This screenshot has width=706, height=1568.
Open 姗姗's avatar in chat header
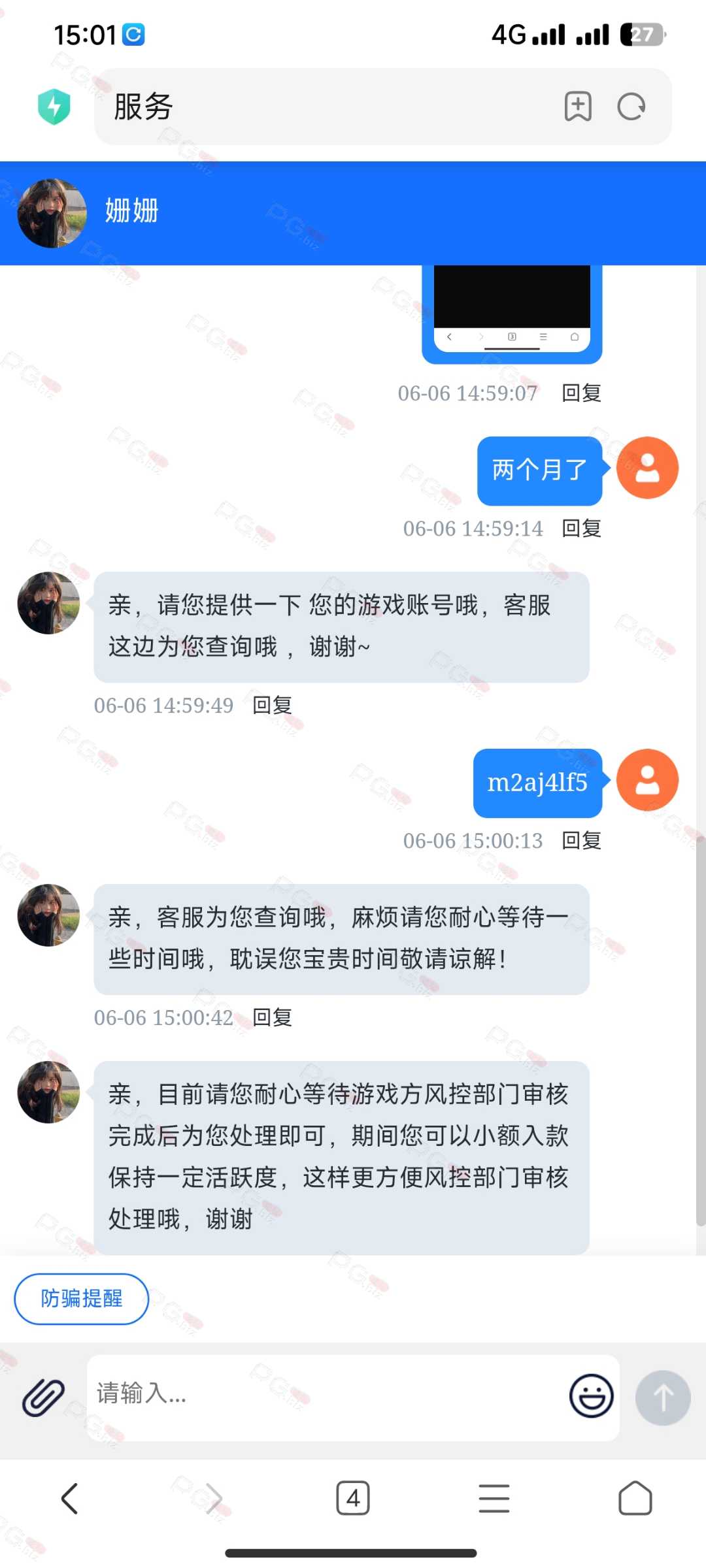tap(52, 213)
